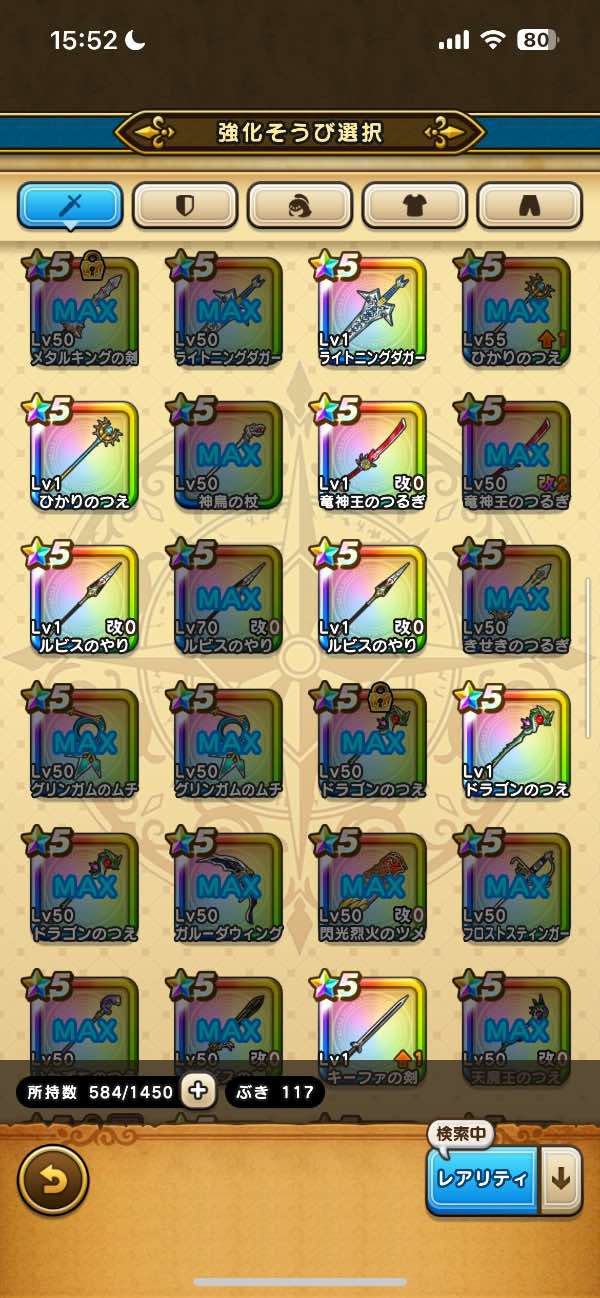This screenshot has width=600, height=1298.
Task: Choose the Lv55 ひかりのつえ
Action: pos(516,312)
